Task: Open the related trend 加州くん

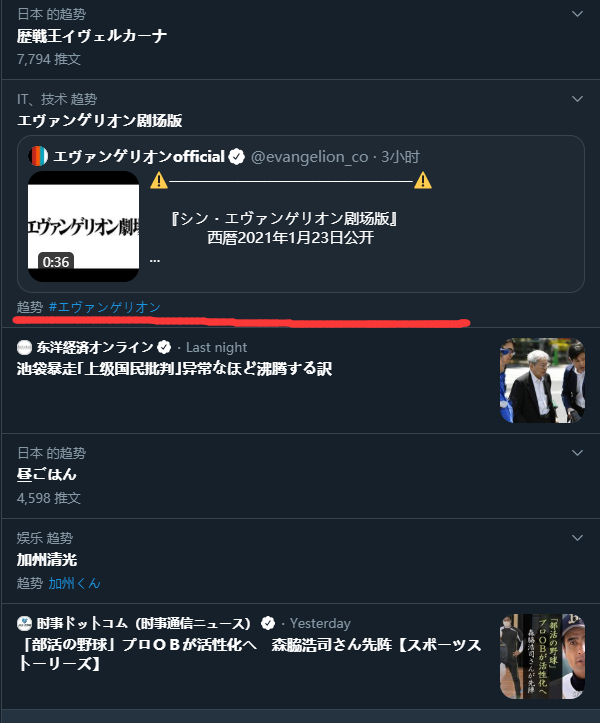Action: coord(74,583)
